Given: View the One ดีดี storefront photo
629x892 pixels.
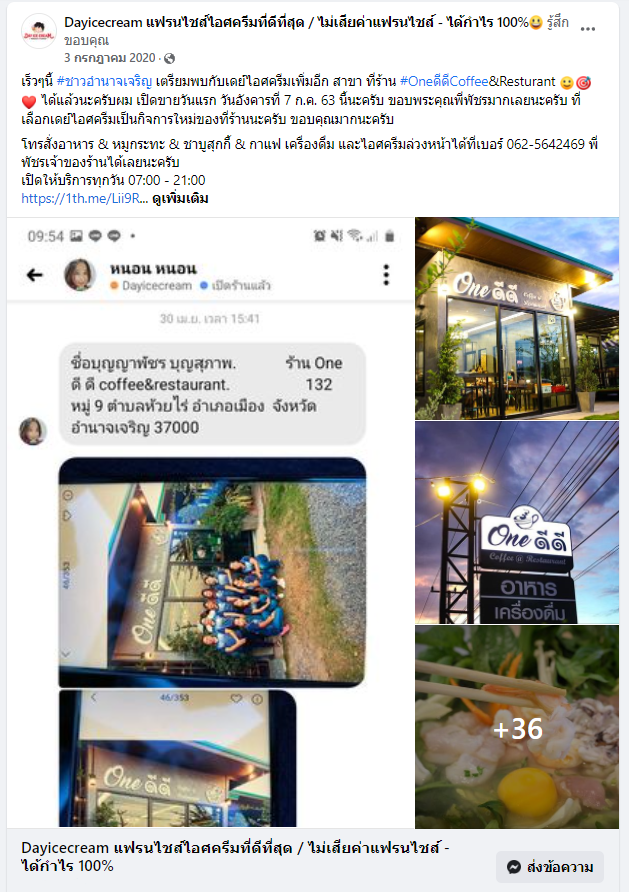Looking at the screenshot, I should click(x=516, y=318).
